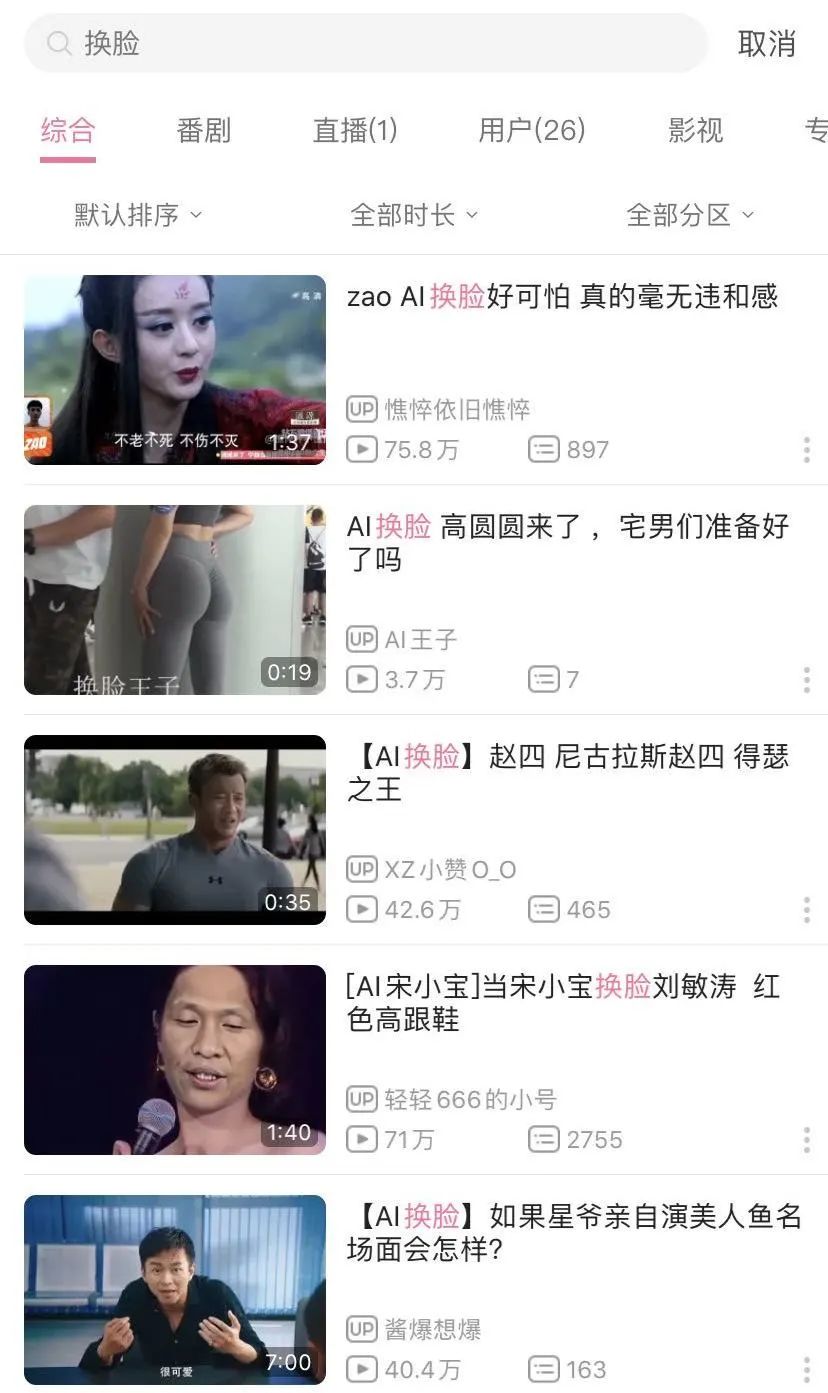Viewport: 828px width, 1393px height.
Task: Cancel the search with 取消
Action: coord(766,43)
